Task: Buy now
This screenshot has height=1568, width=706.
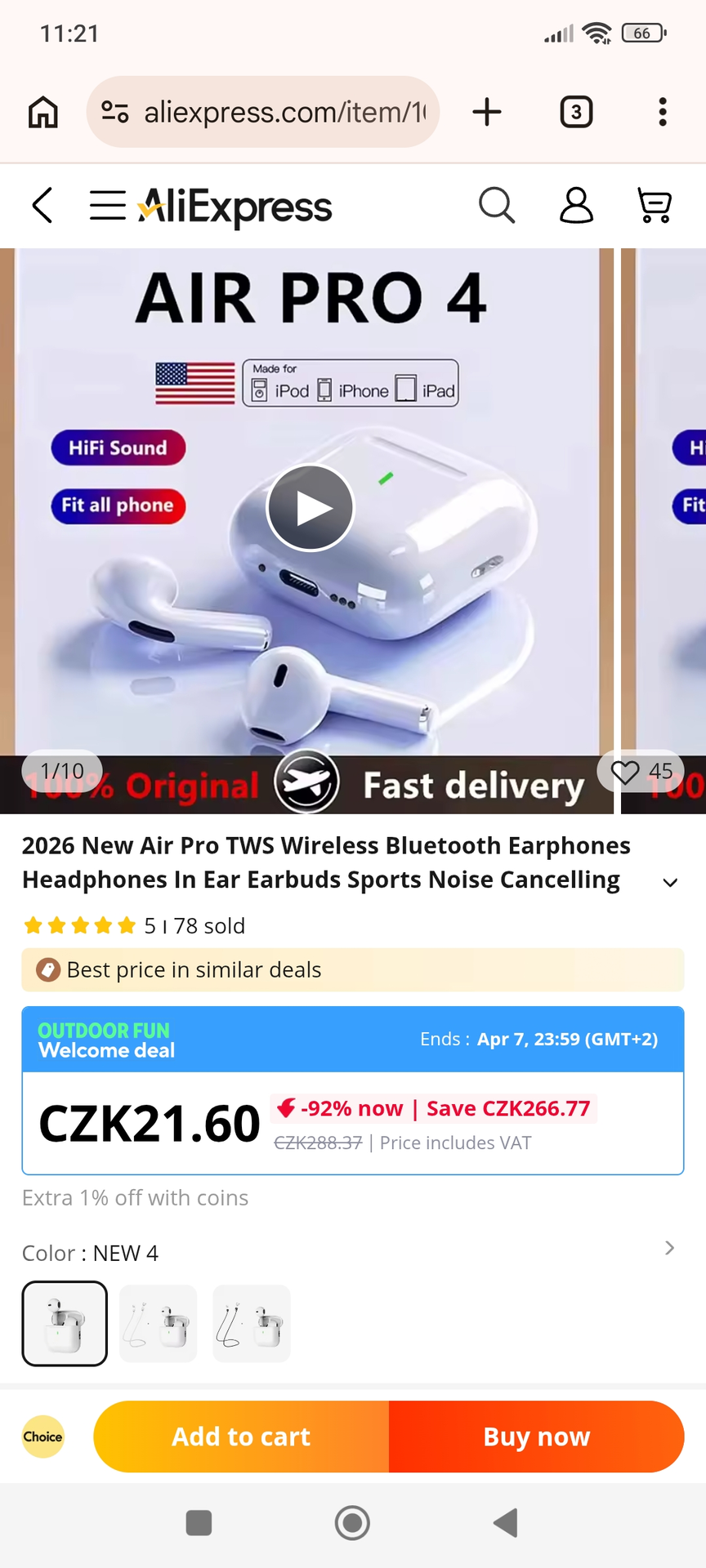Action: pyautogui.click(x=536, y=1437)
